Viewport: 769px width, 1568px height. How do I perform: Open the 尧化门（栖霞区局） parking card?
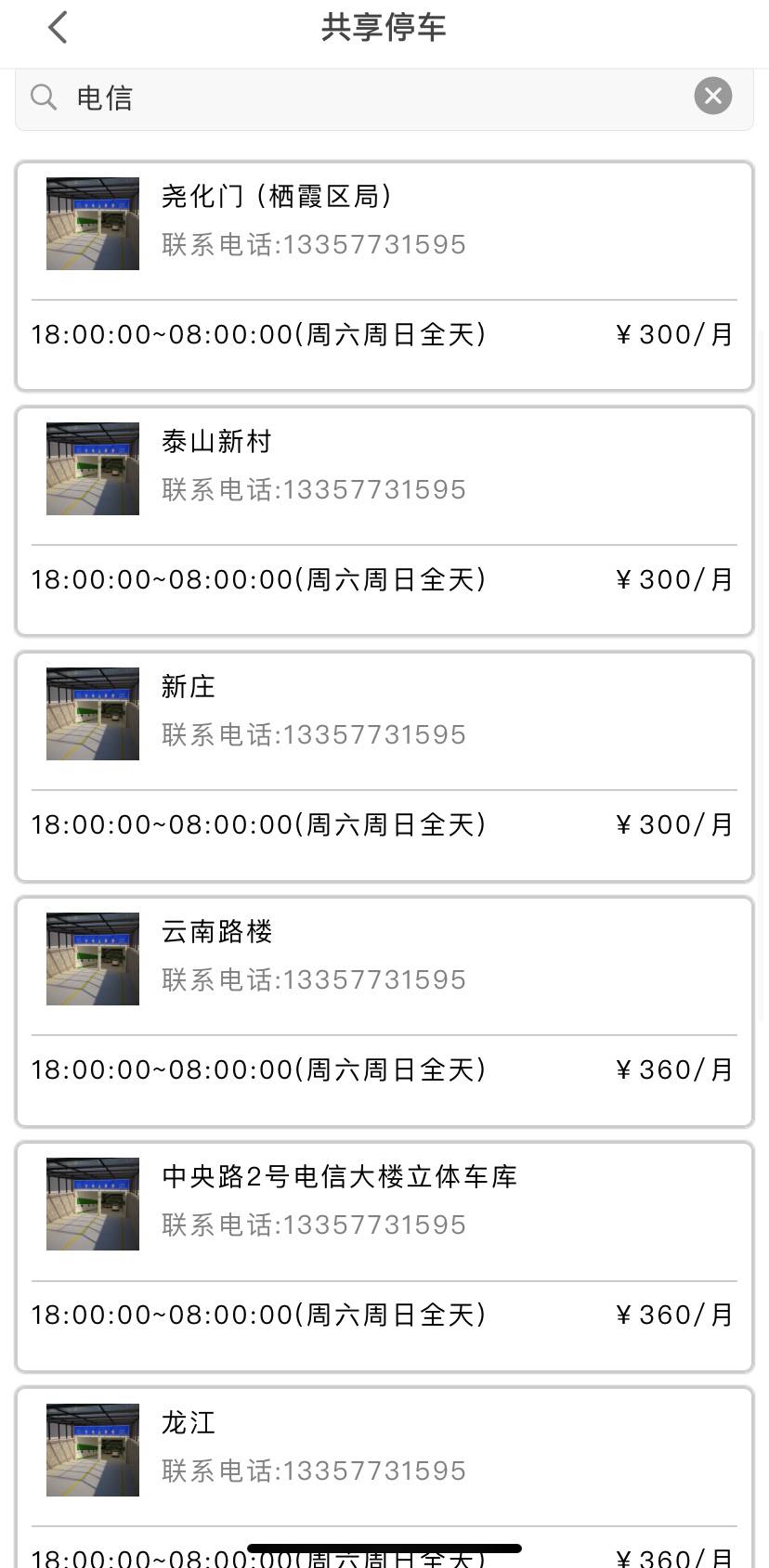coord(384,277)
